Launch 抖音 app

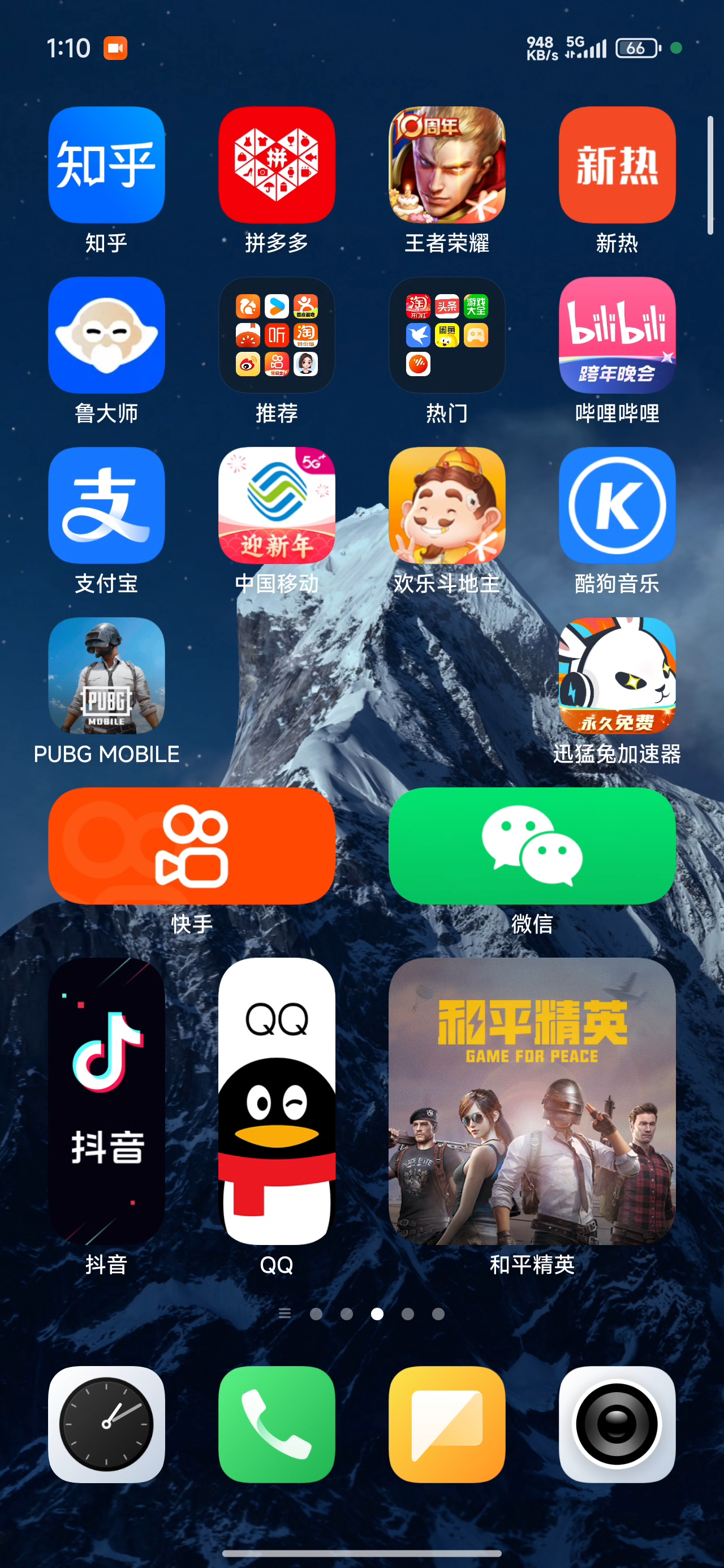click(106, 1101)
